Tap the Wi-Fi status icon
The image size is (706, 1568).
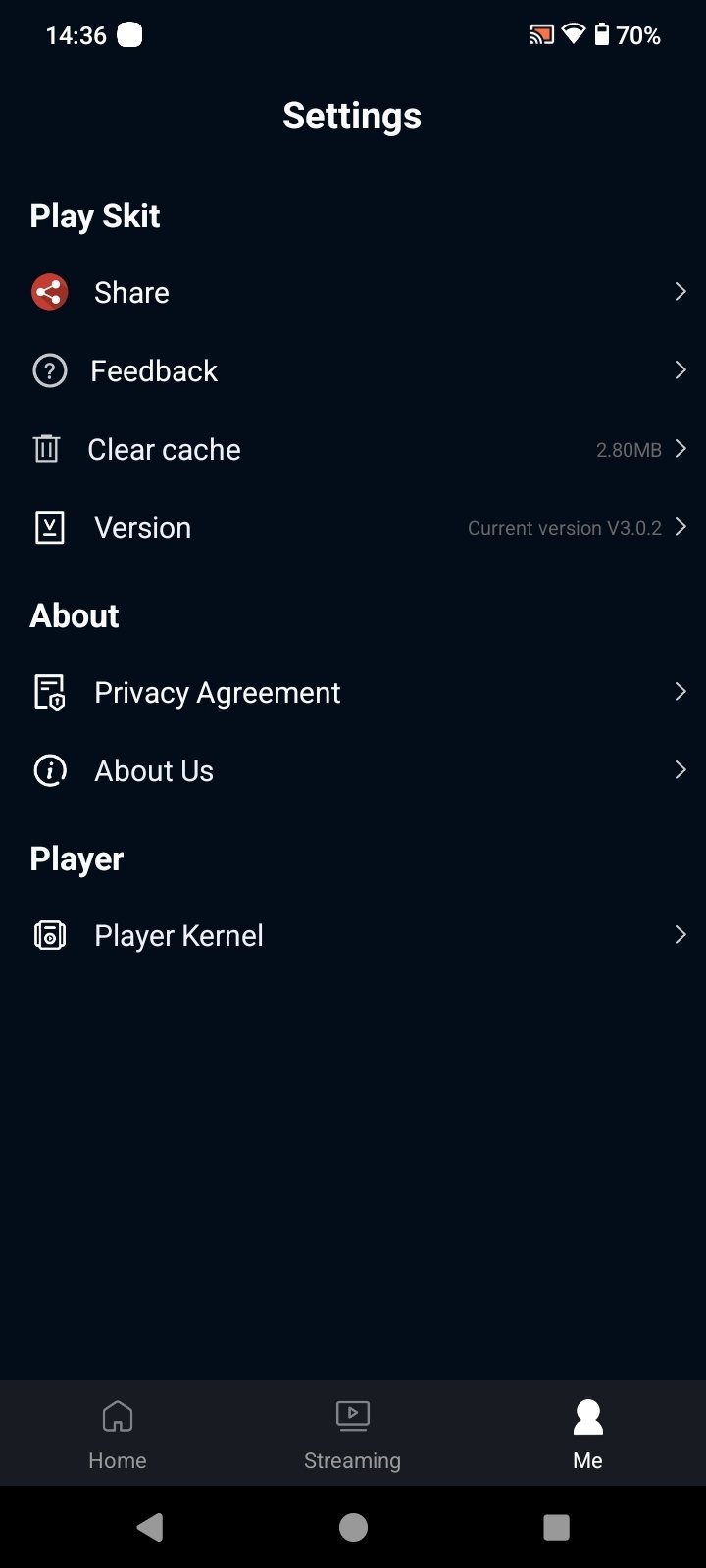pyautogui.click(x=572, y=33)
